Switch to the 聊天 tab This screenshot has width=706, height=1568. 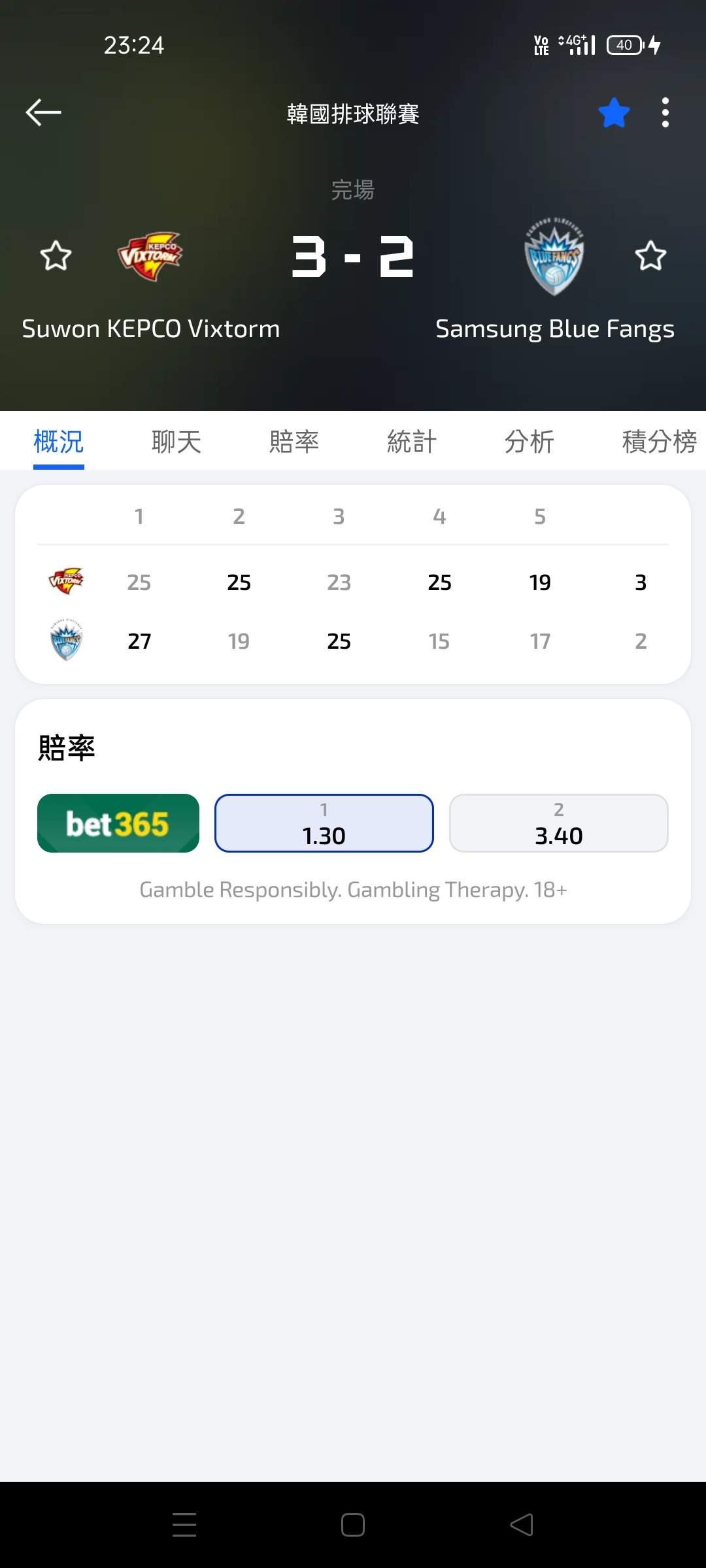coord(176,442)
